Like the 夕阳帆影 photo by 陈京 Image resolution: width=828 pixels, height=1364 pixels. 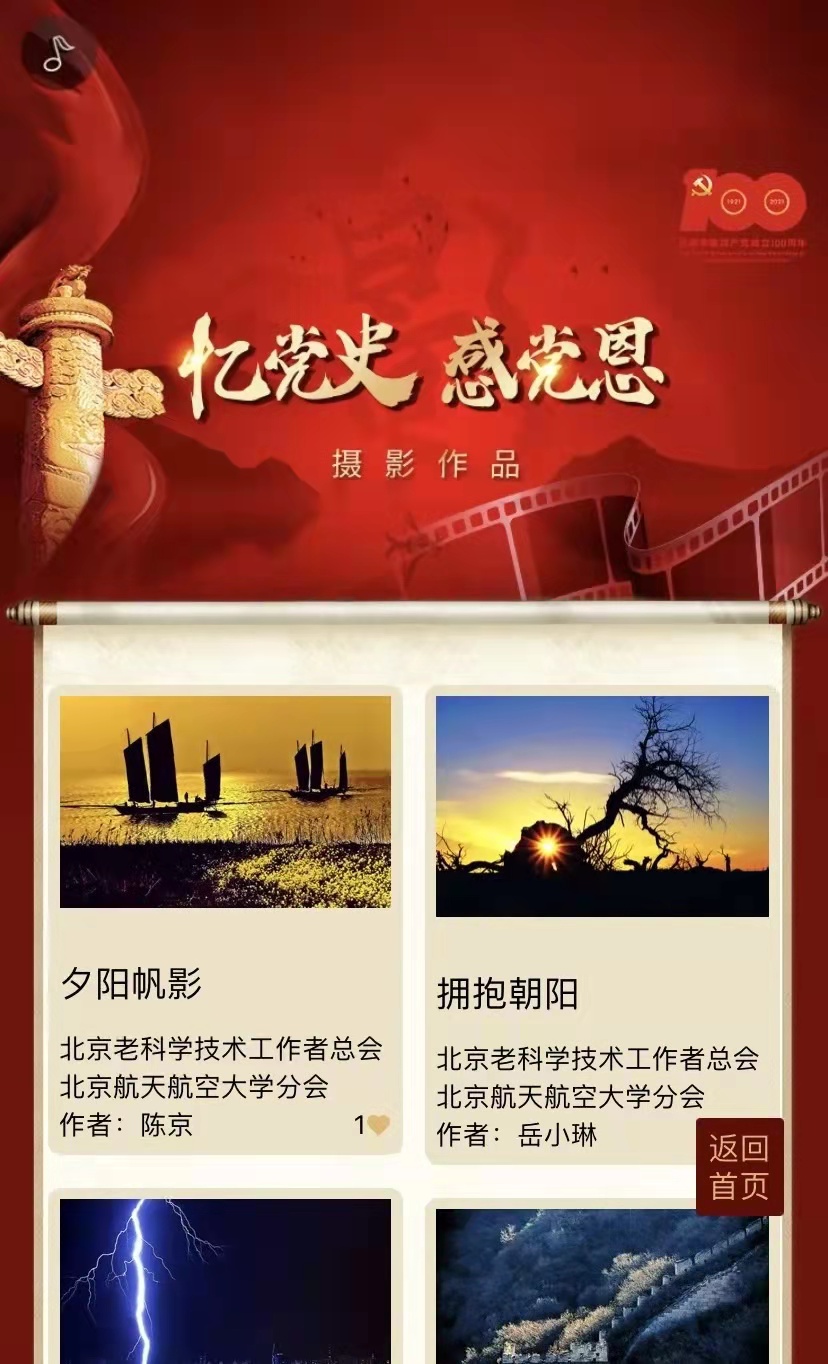[x=377, y=1125]
